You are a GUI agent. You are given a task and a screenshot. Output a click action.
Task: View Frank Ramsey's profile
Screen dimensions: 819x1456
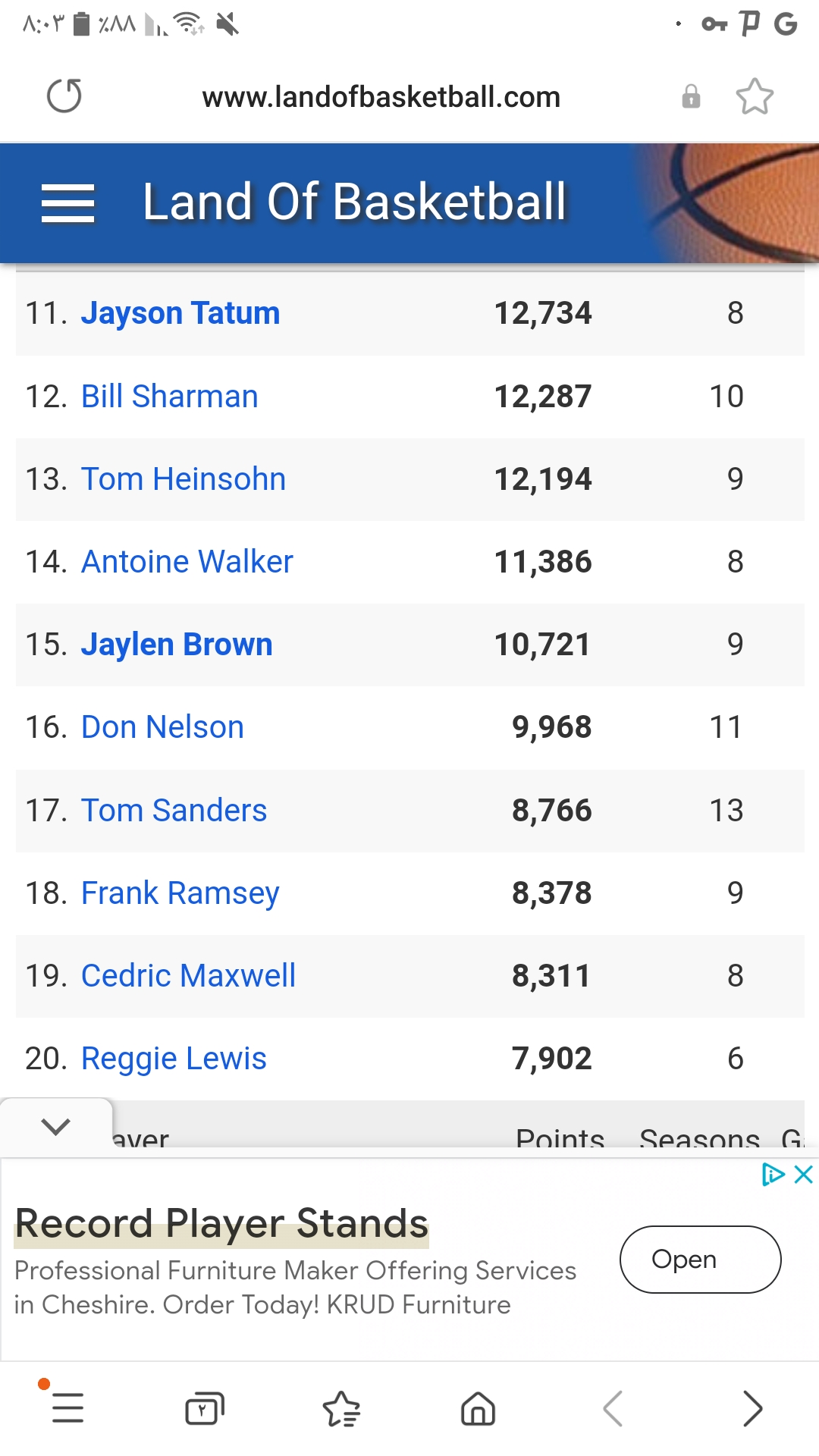click(180, 893)
